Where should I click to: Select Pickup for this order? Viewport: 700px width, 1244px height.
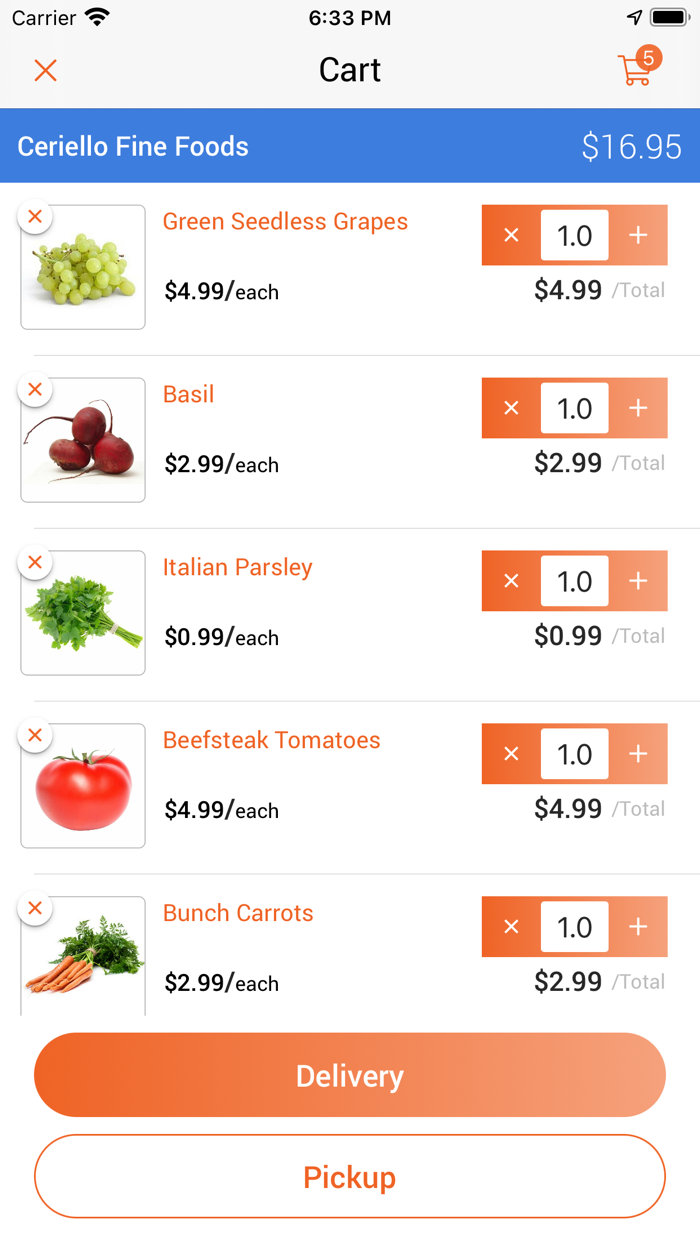coord(350,1177)
